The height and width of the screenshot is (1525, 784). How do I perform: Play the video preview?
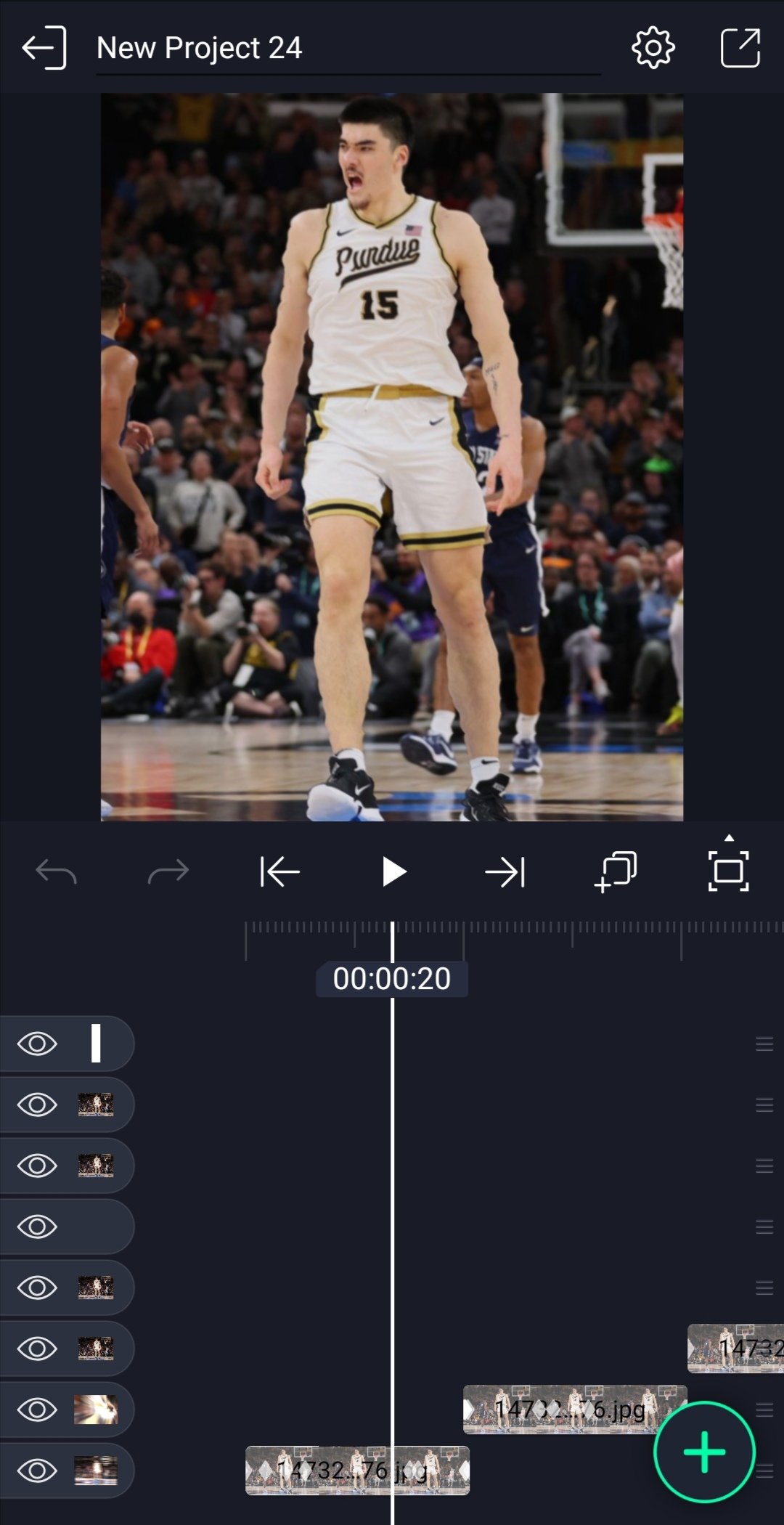coord(393,871)
